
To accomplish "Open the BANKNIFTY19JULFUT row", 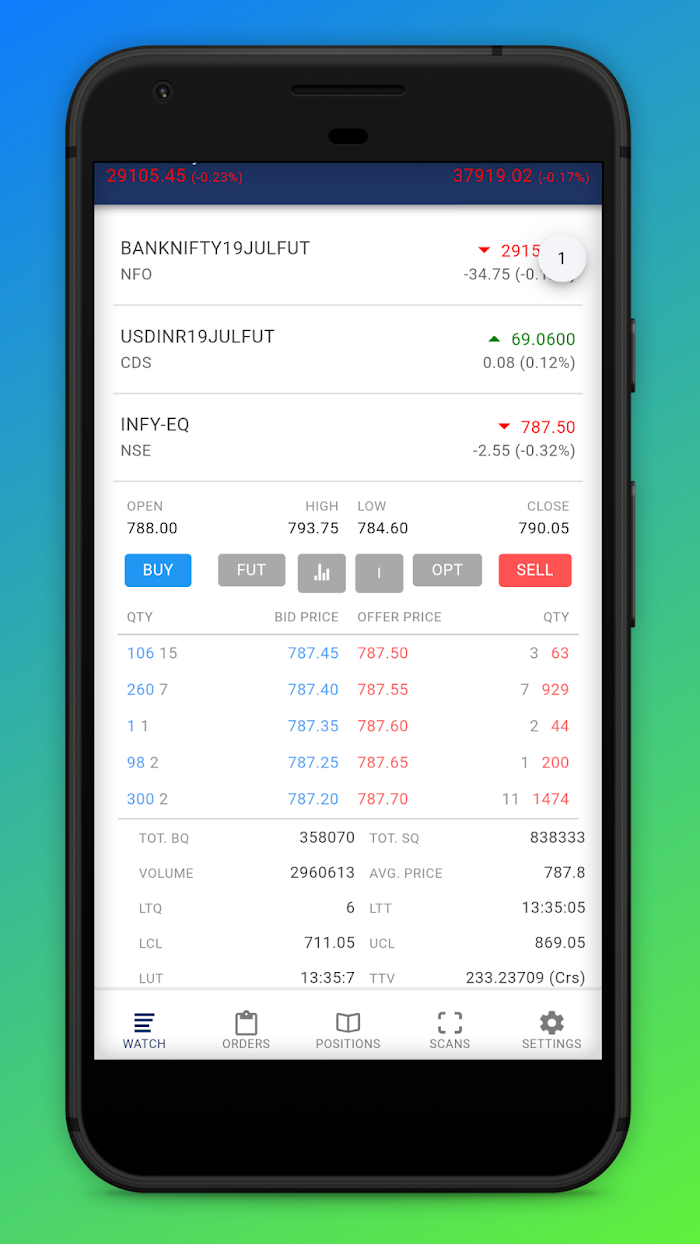I will coord(300,260).
